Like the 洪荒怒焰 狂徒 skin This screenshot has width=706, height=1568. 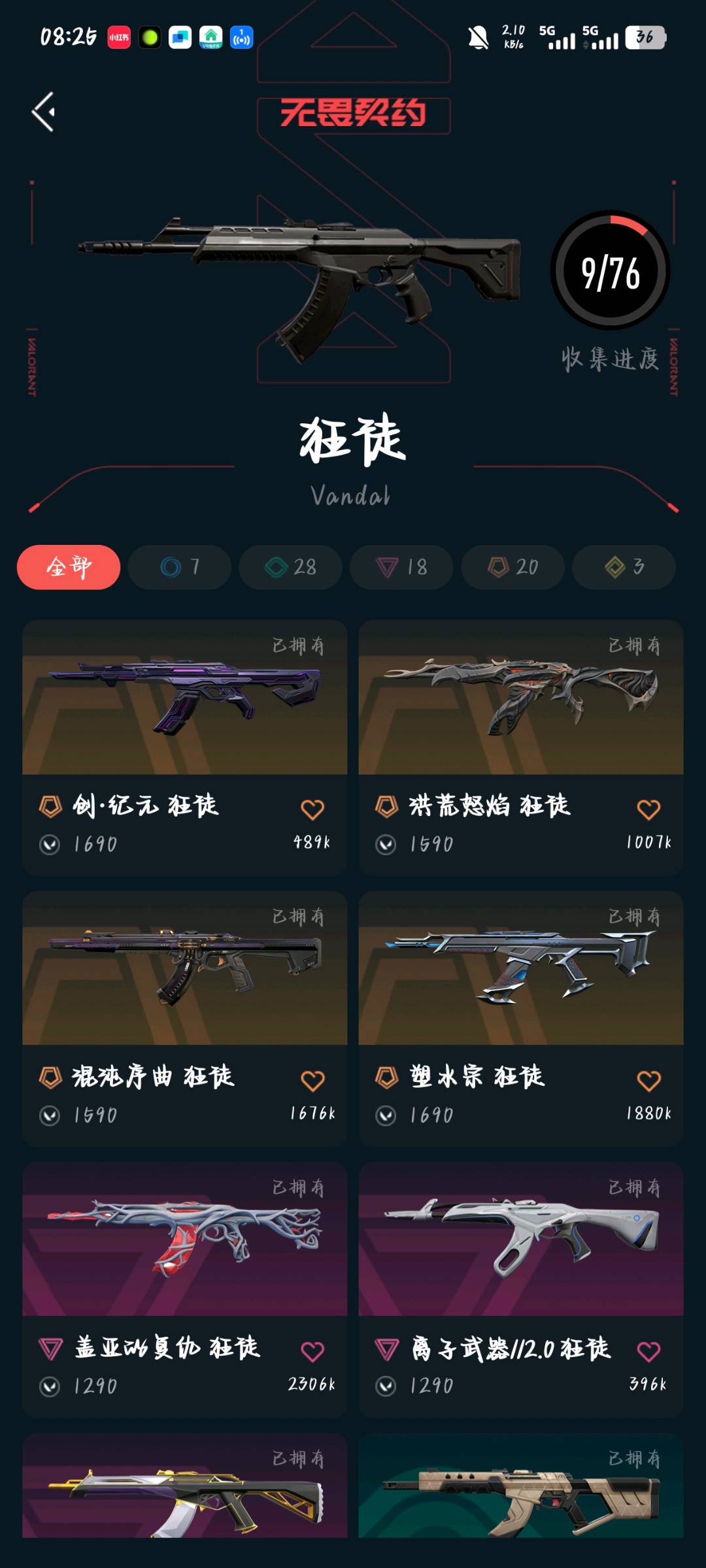click(x=648, y=809)
